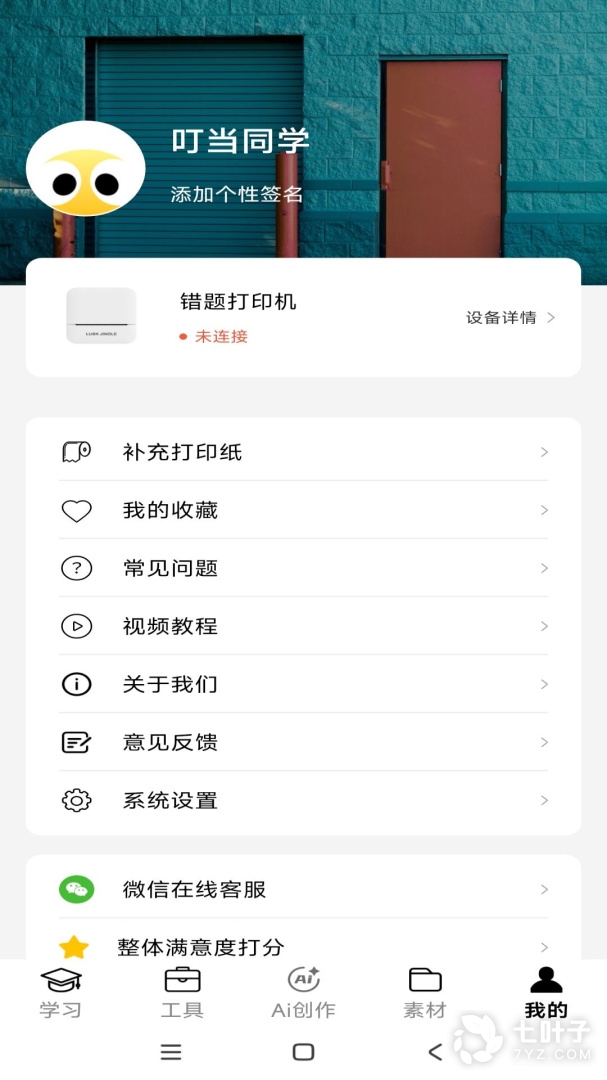Add a personal signature under 叮当同学

coord(237,195)
